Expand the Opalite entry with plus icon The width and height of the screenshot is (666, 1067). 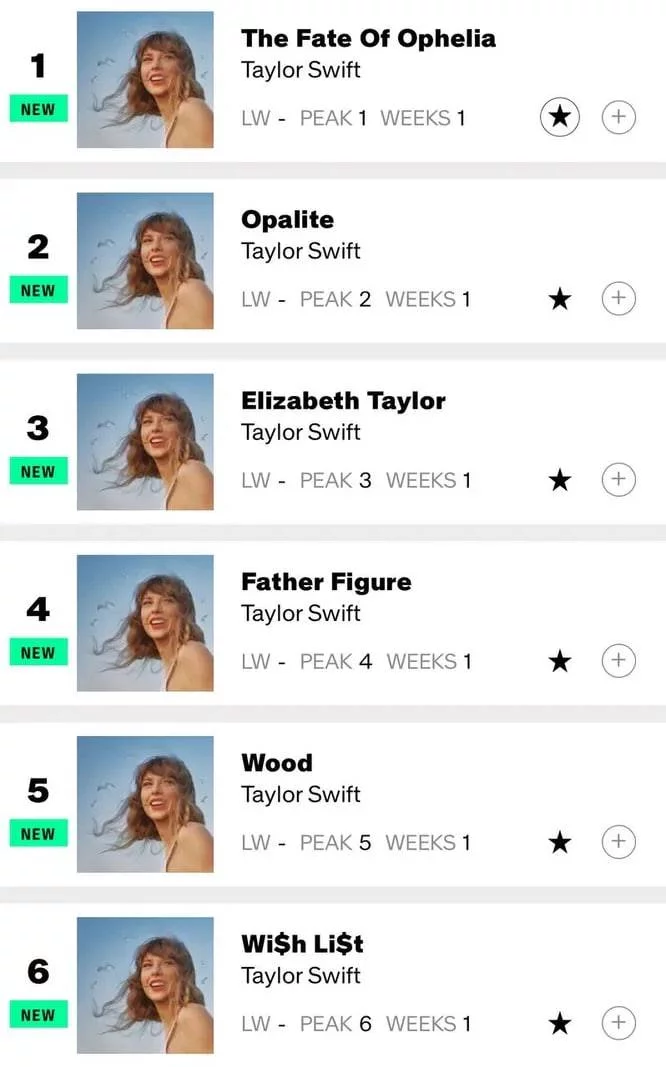[x=618, y=298]
